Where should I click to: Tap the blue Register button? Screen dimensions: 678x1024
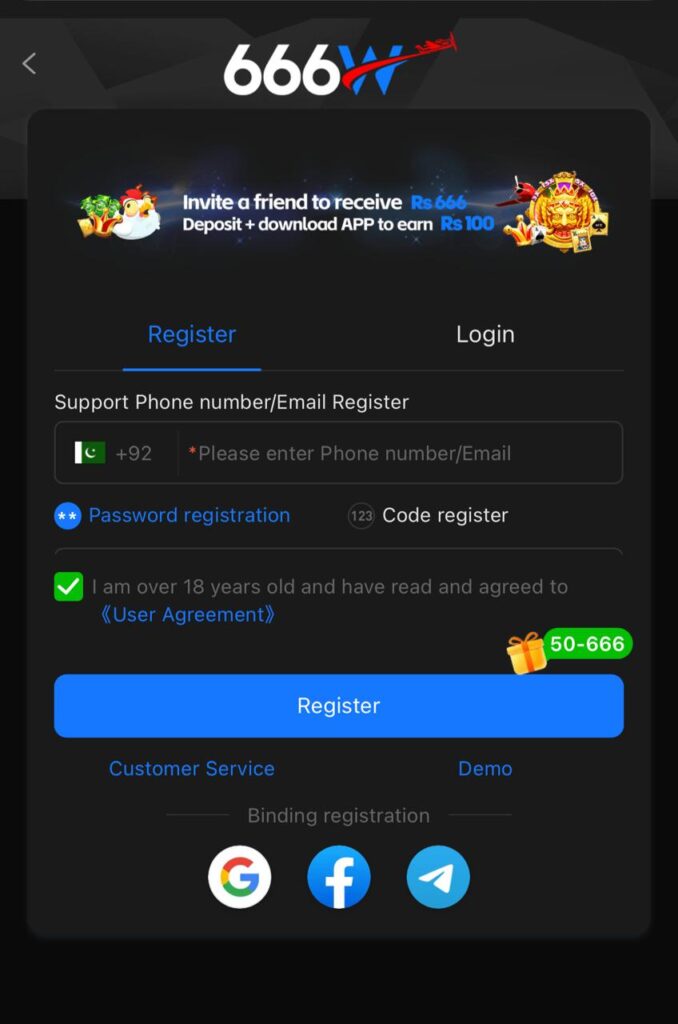click(339, 706)
